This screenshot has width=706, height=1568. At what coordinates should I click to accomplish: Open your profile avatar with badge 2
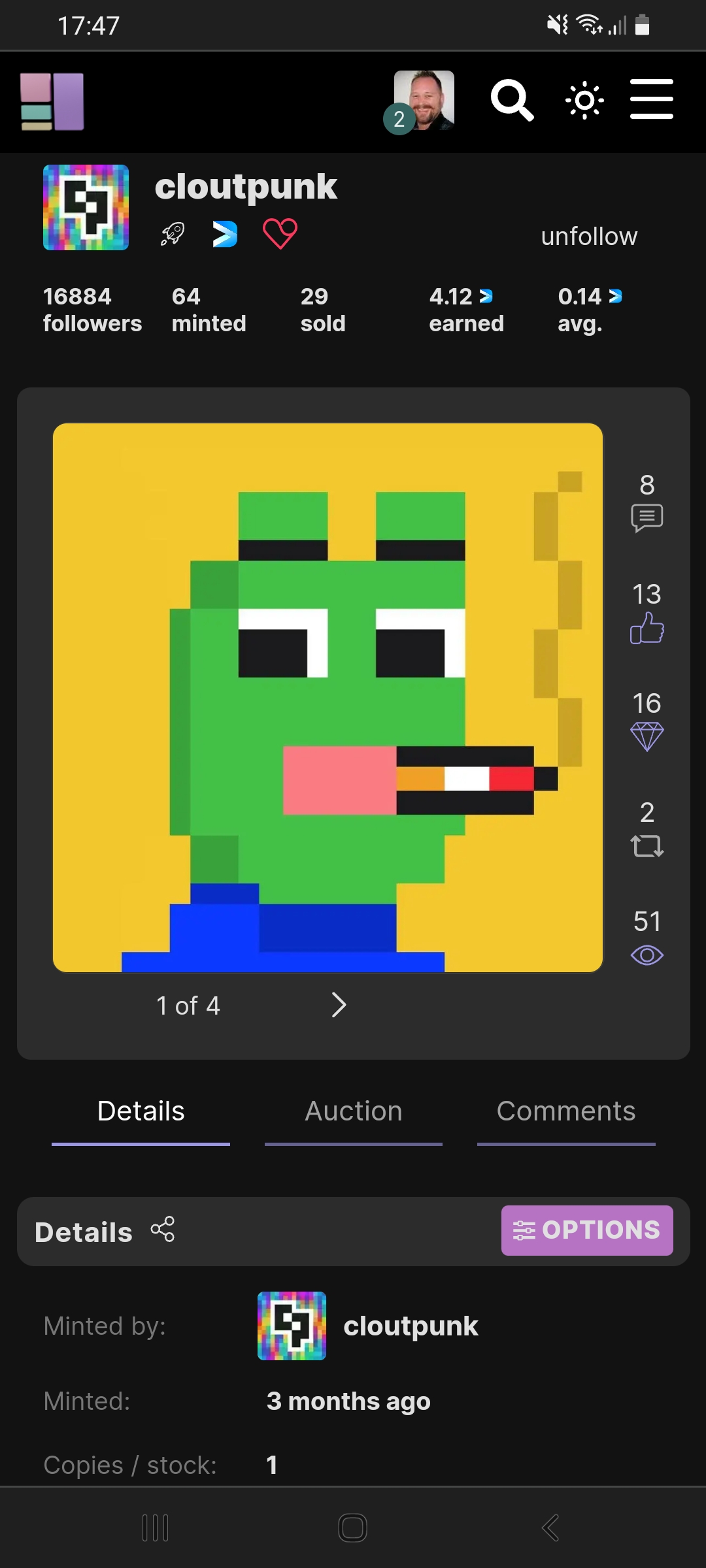click(423, 101)
